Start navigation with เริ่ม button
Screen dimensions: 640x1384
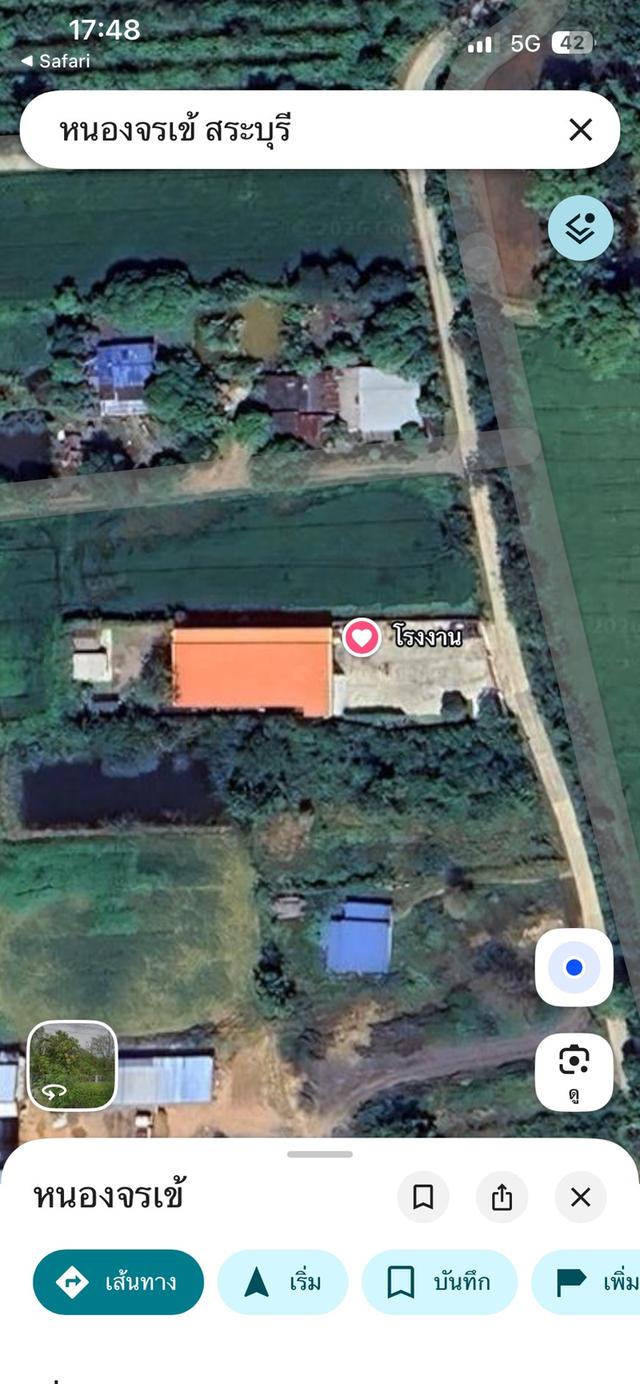pyautogui.click(x=283, y=1282)
